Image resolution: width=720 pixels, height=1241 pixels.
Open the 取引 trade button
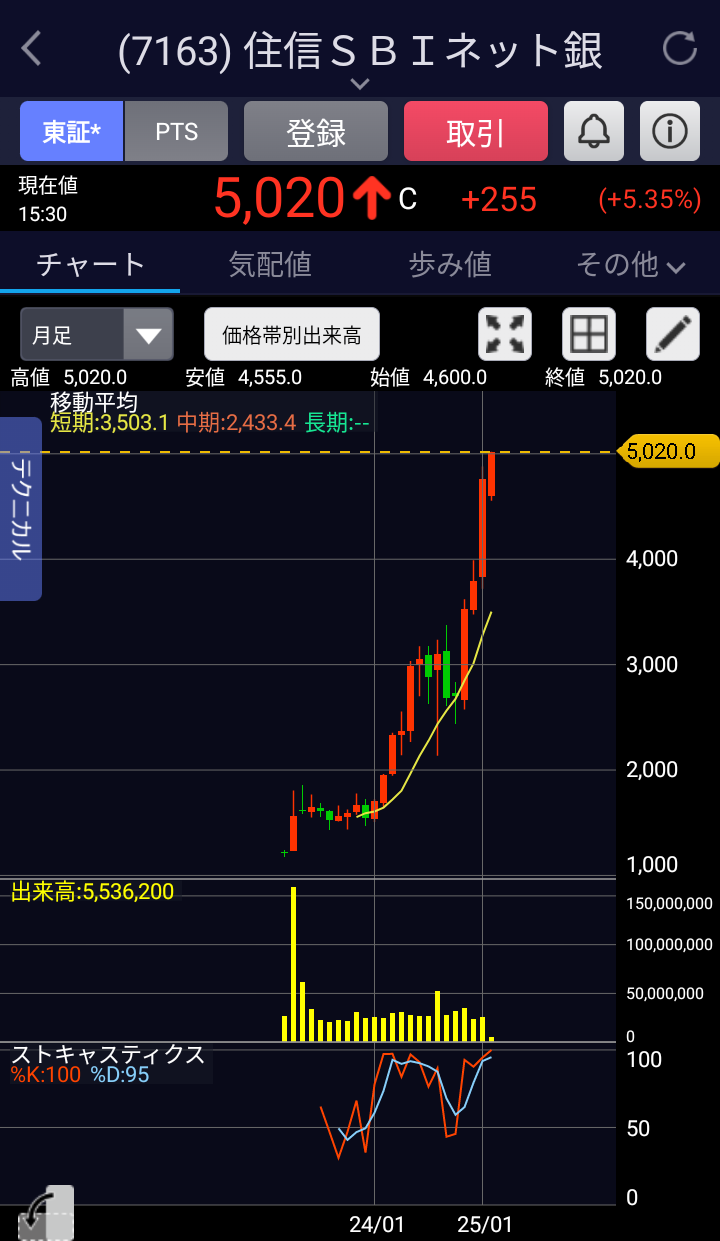coord(476,132)
